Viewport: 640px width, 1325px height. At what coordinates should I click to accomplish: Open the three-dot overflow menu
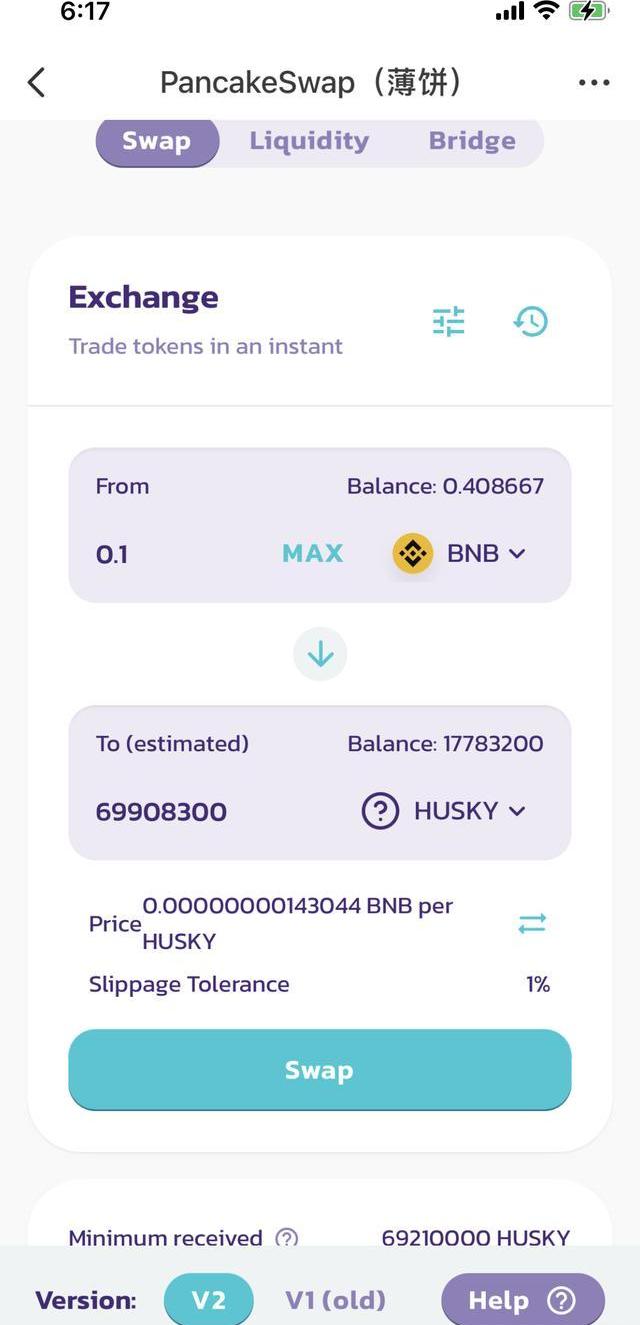click(x=594, y=83)
